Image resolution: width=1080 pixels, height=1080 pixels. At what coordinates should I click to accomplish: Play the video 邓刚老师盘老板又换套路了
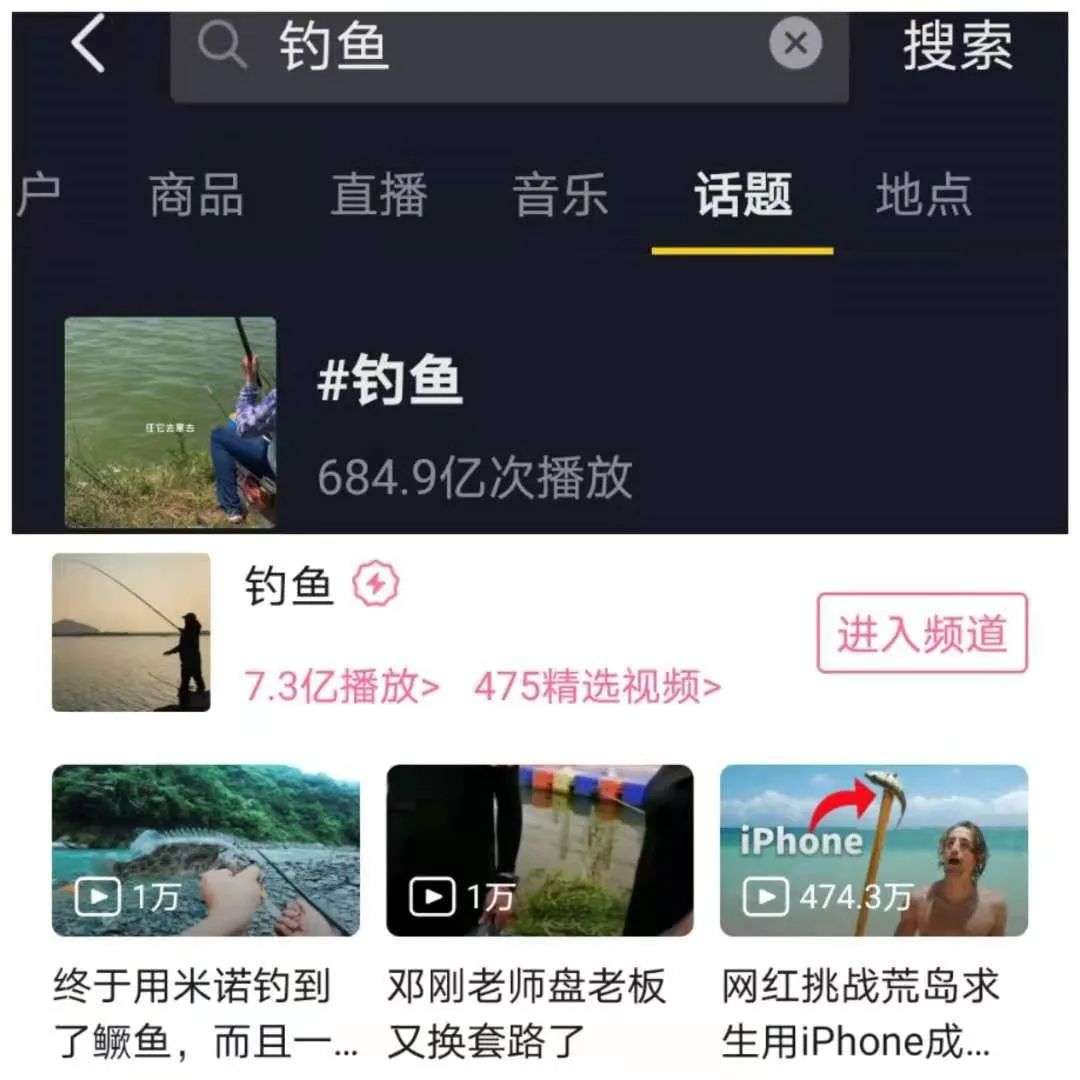(539, 851)
